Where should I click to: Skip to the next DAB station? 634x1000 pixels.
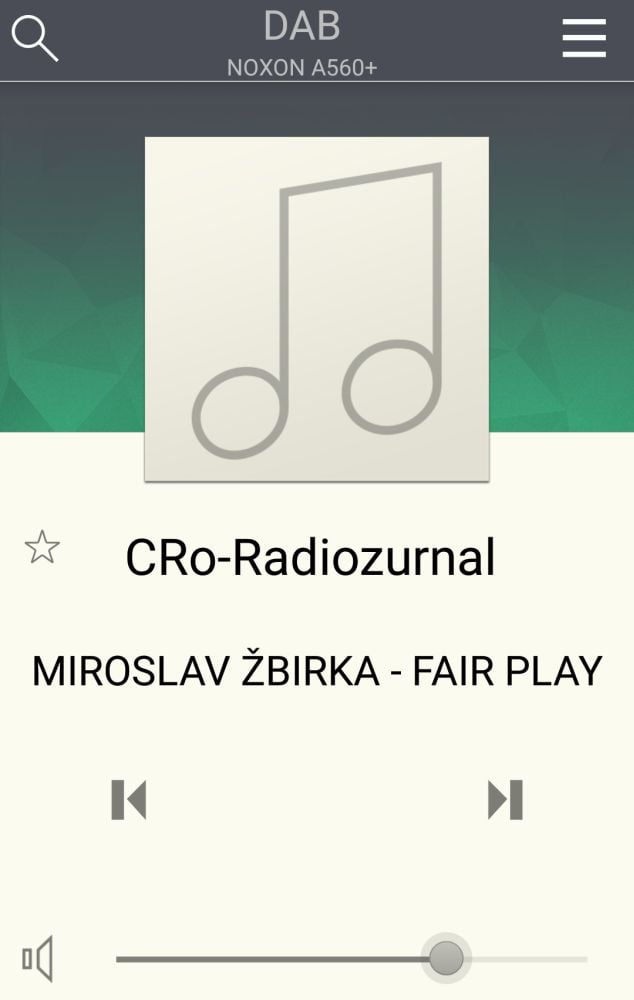[x=505, y=800]
